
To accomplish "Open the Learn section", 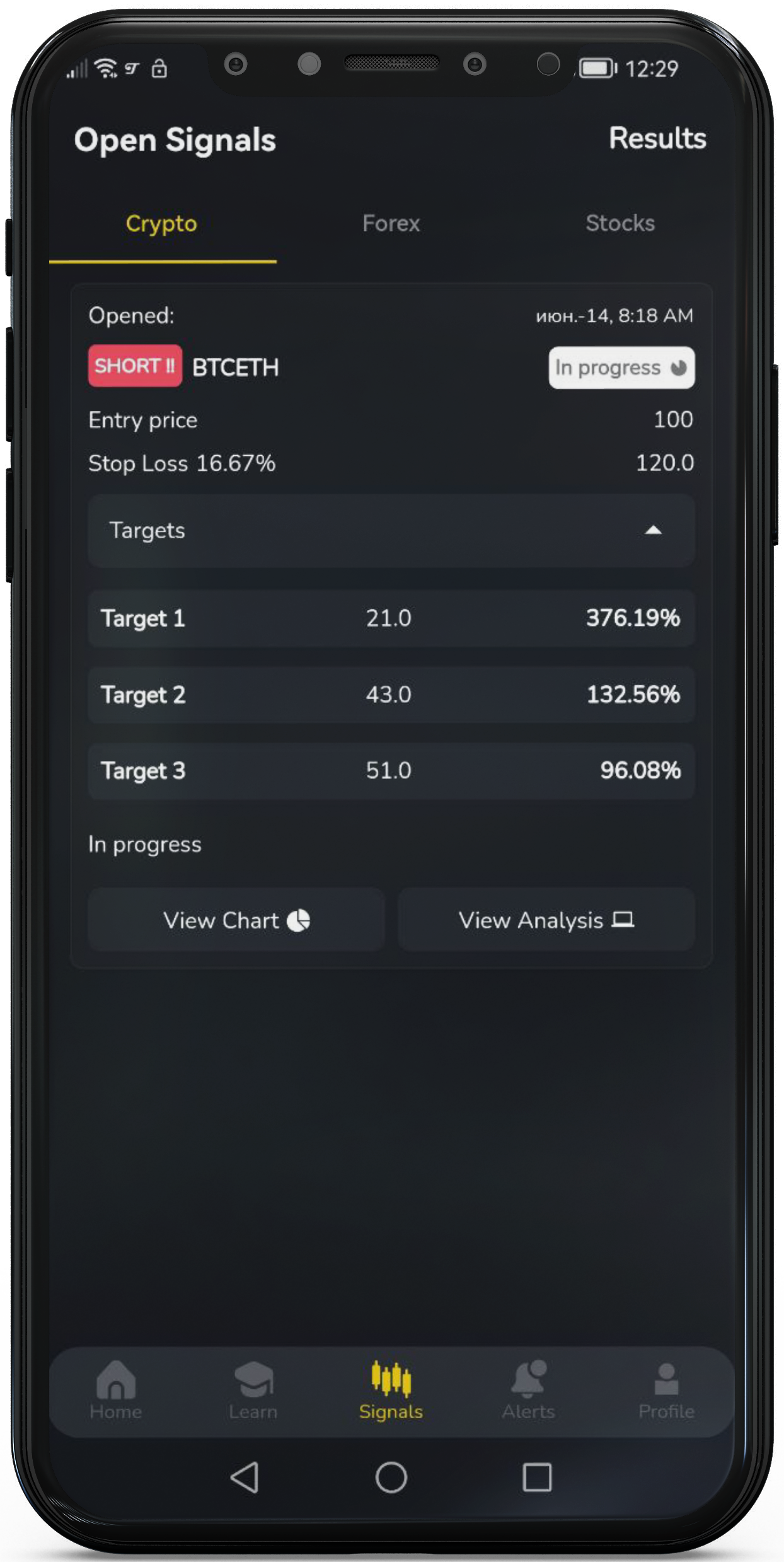I will (x=253, y=1391).
